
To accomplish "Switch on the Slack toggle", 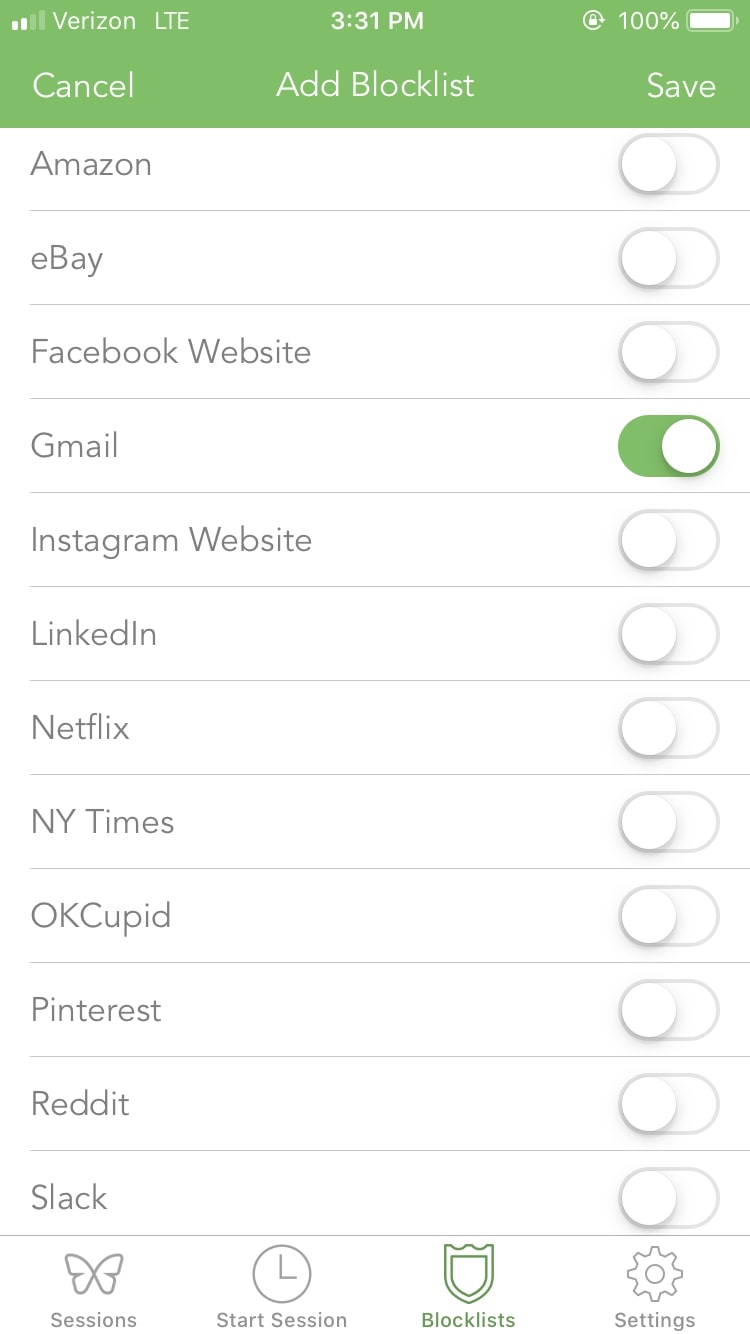I will point(668,1196).
